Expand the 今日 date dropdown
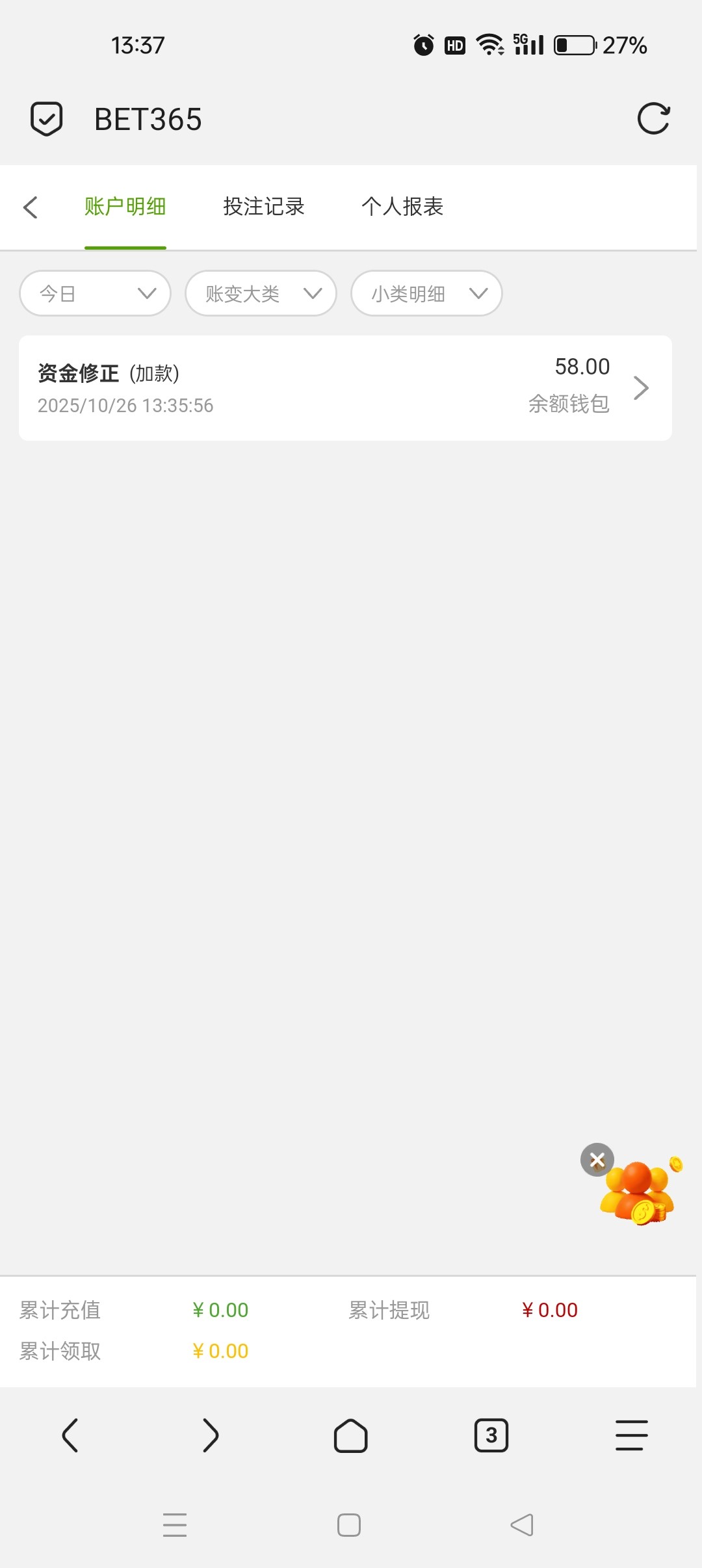The height and width of the screenshot is (1568, 702). [x=96, y=293]
